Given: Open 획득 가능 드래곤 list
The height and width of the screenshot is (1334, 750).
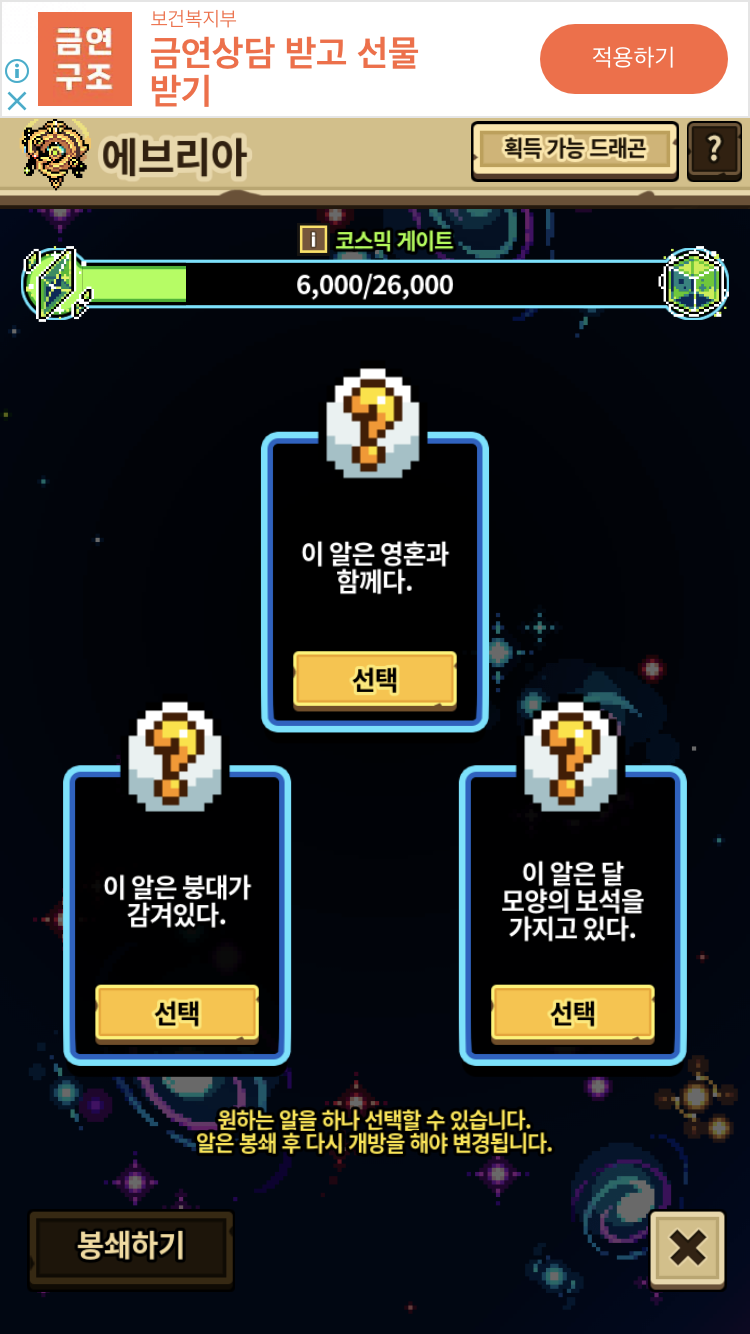Looking at the screenshot, I should pos(575,150).
